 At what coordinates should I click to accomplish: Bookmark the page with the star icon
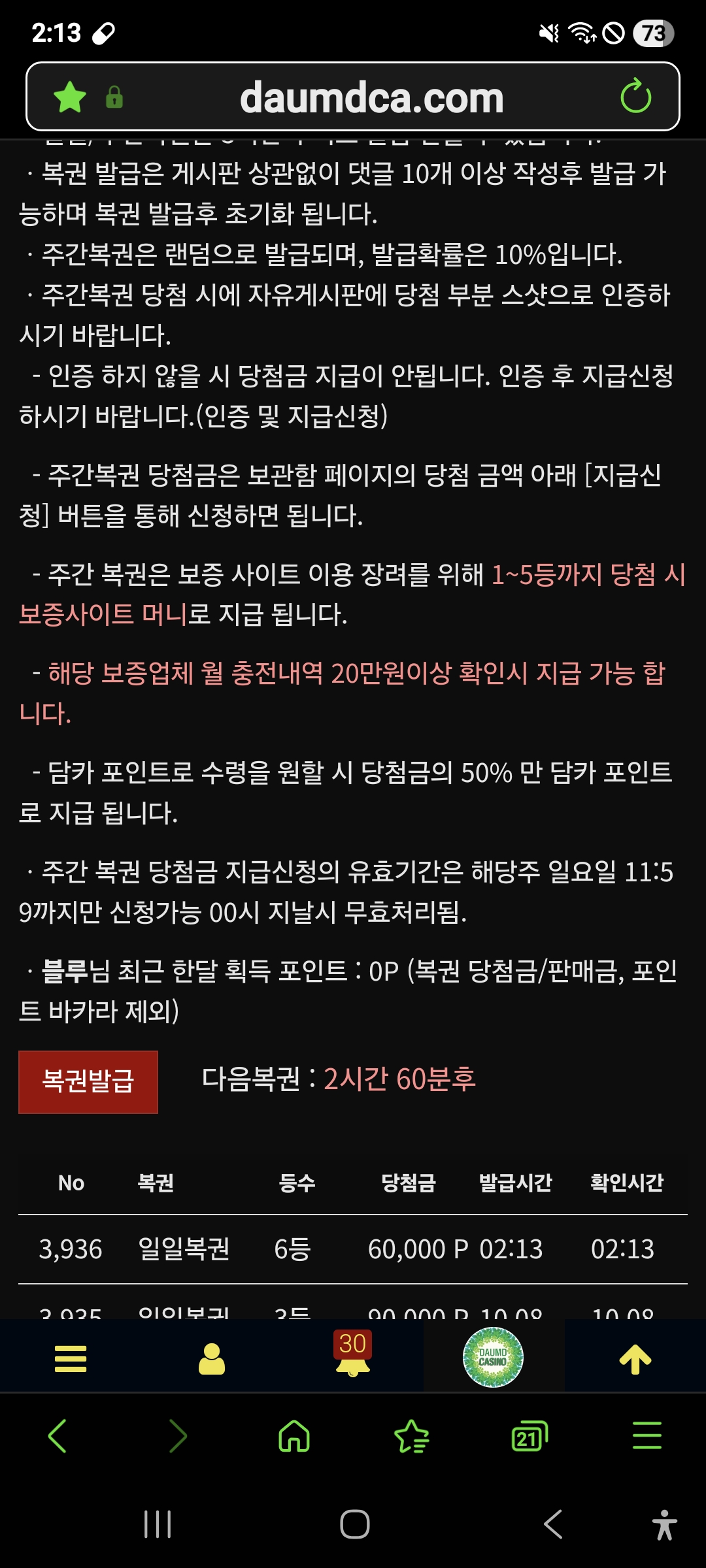[70, 97]
